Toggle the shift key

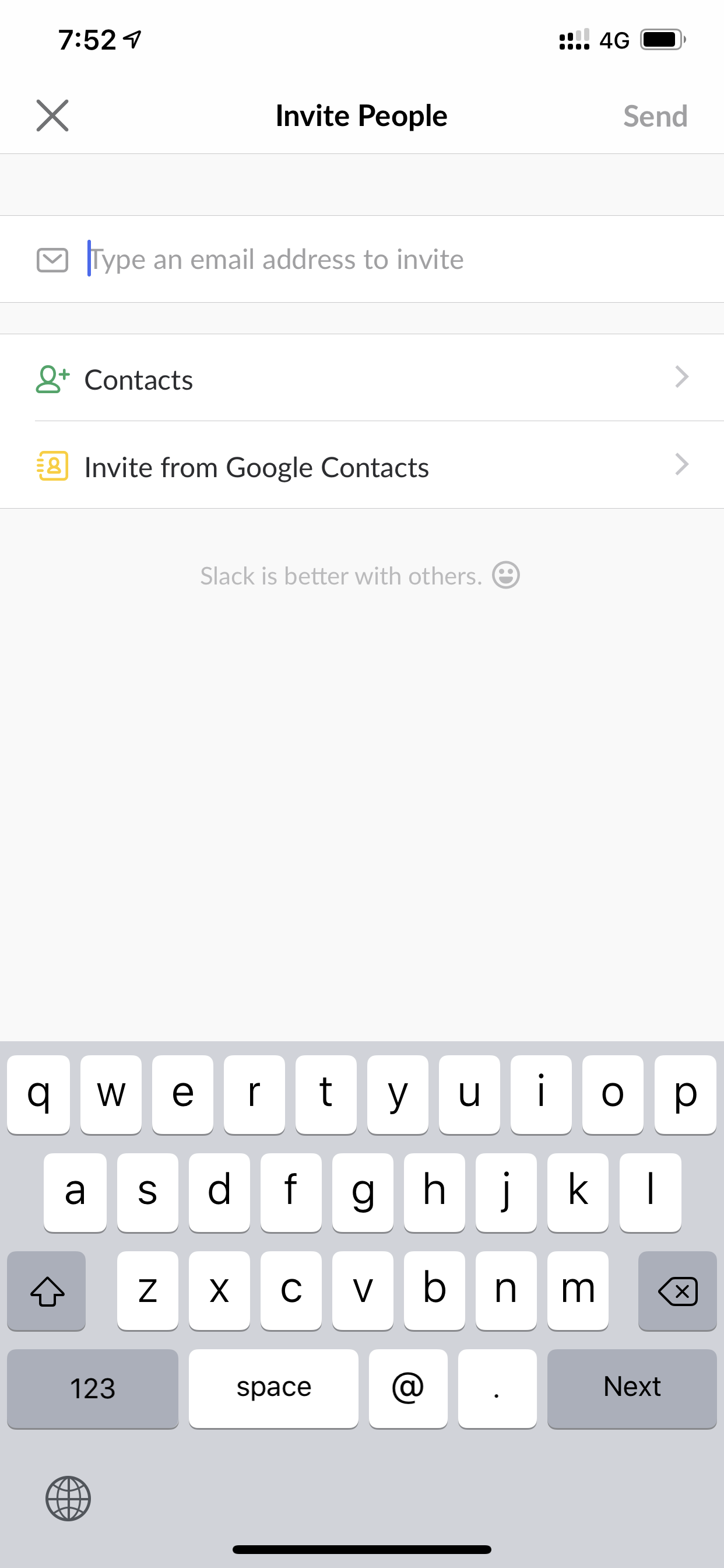point(47,1290)
